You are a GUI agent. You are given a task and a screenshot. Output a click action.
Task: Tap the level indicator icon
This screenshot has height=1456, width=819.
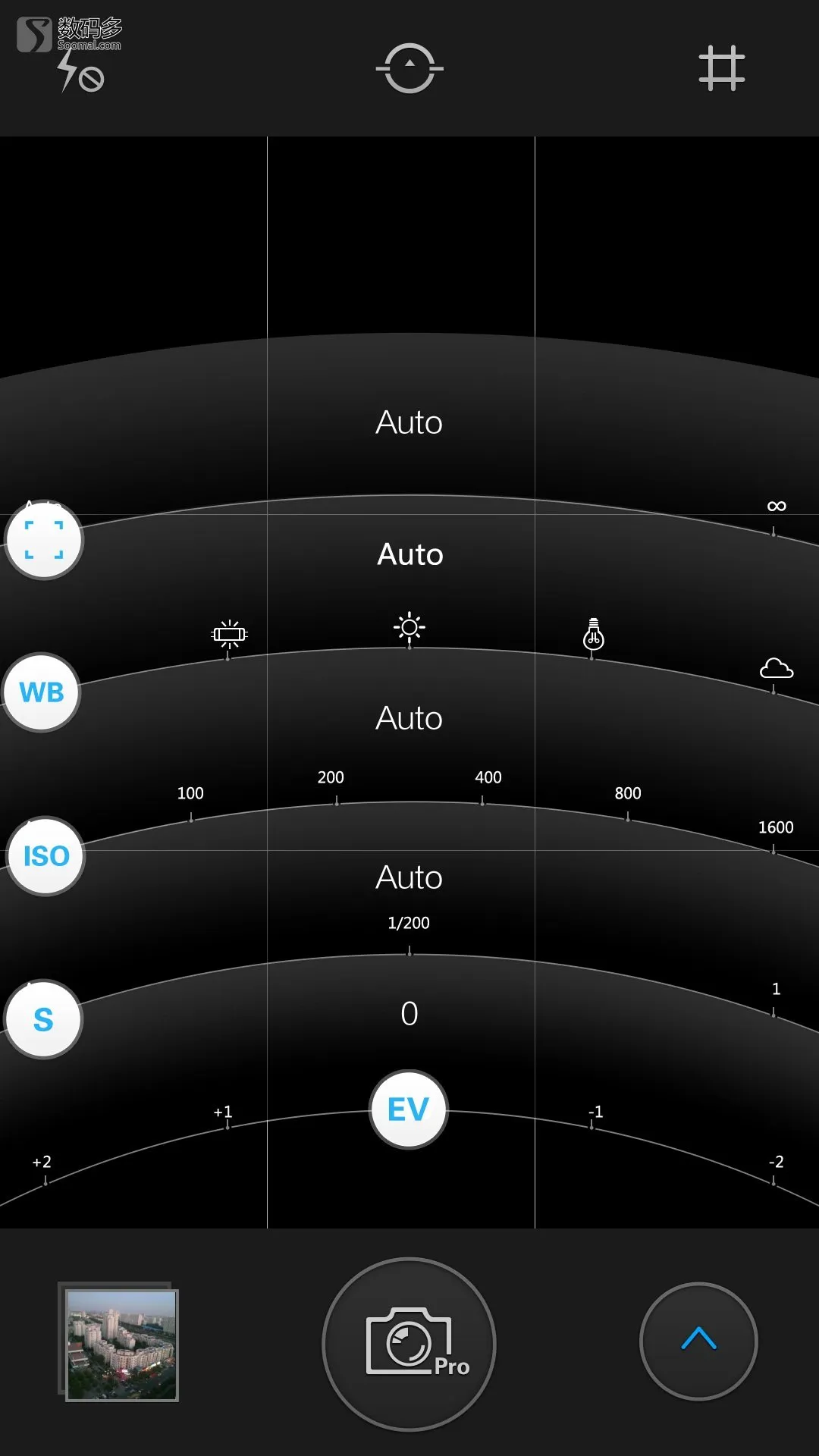coord(409,68)
